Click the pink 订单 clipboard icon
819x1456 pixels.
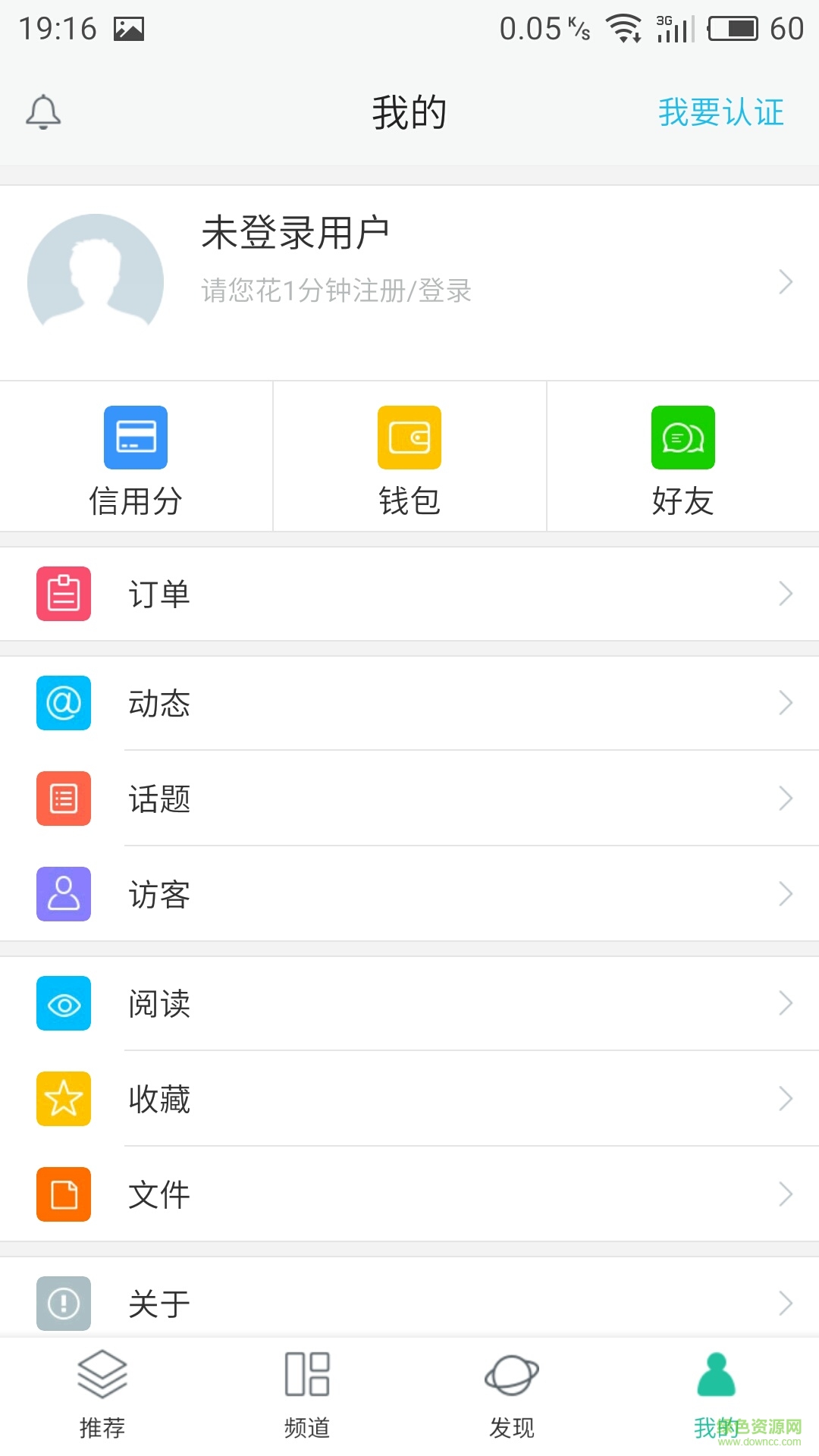[64, 594]
